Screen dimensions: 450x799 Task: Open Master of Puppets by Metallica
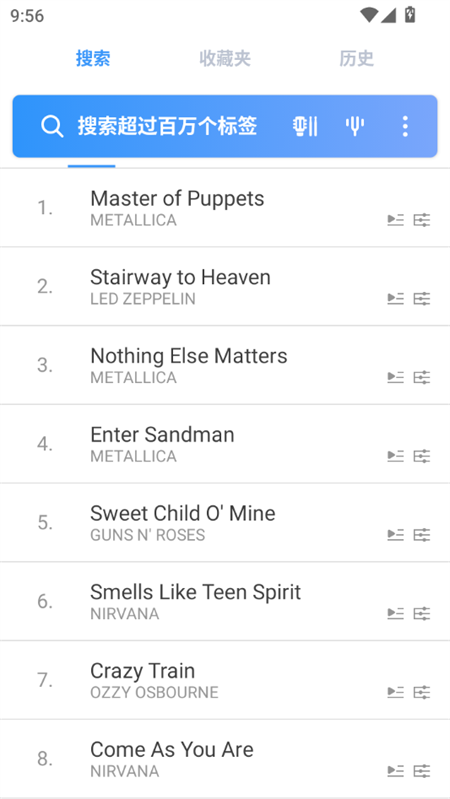click(x=225, y=208)
